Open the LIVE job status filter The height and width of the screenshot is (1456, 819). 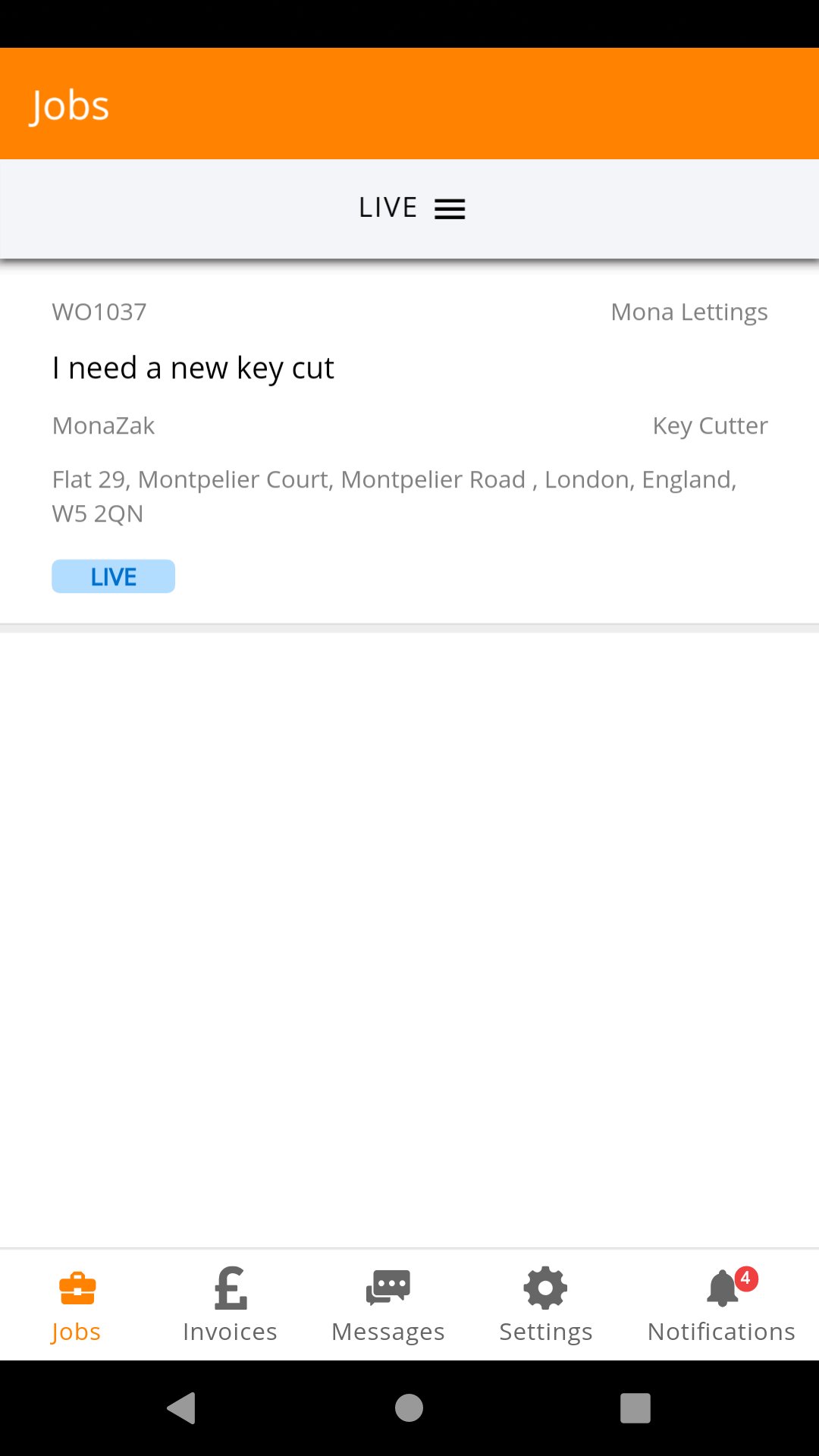pos(410,209)
